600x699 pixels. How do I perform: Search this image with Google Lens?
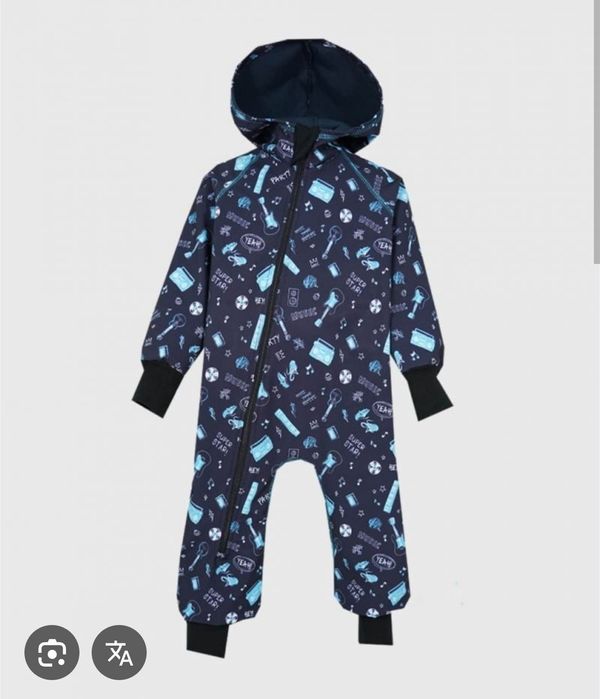tap(52, 652)
